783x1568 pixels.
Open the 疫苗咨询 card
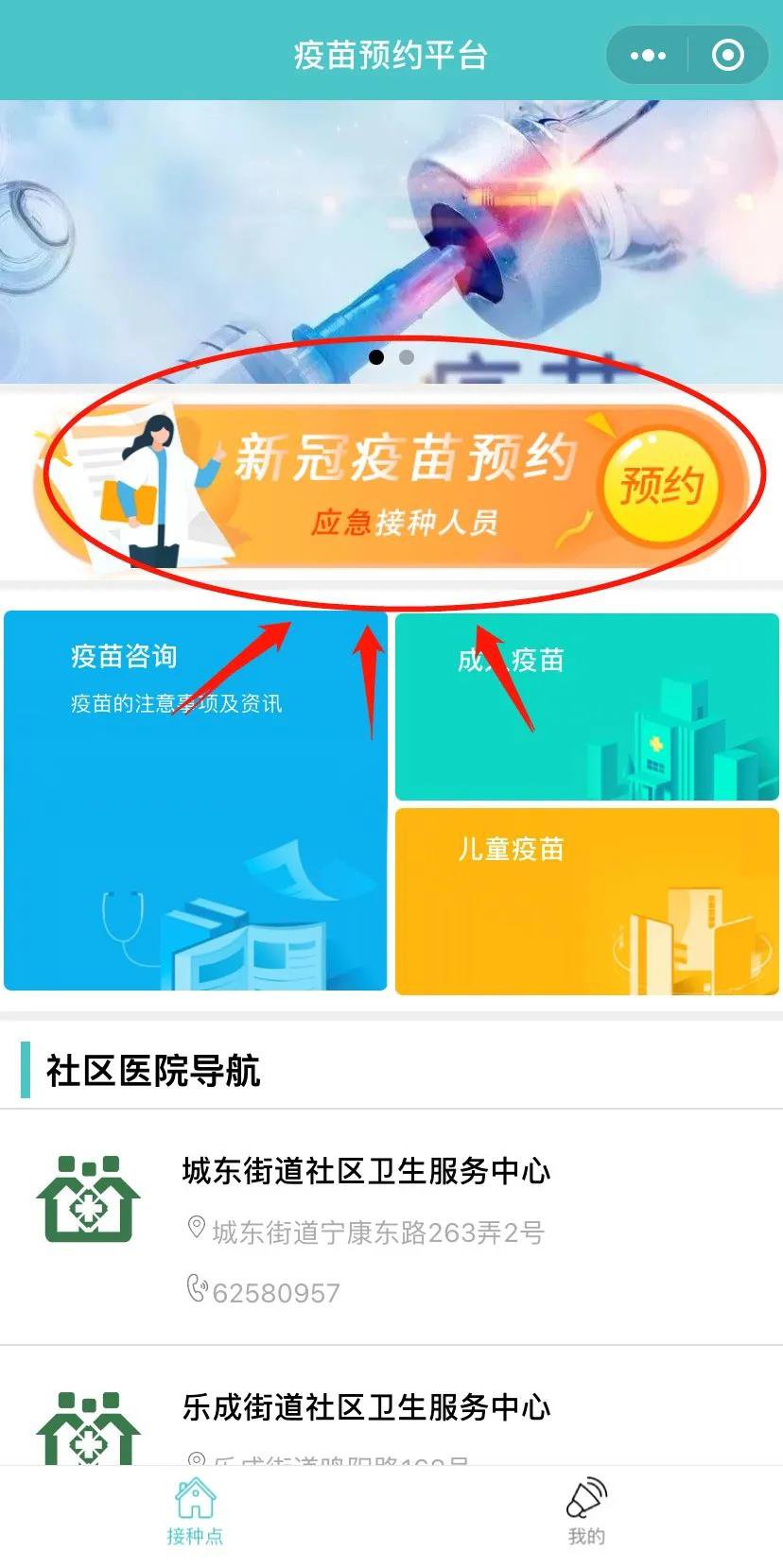coord(195,801)
